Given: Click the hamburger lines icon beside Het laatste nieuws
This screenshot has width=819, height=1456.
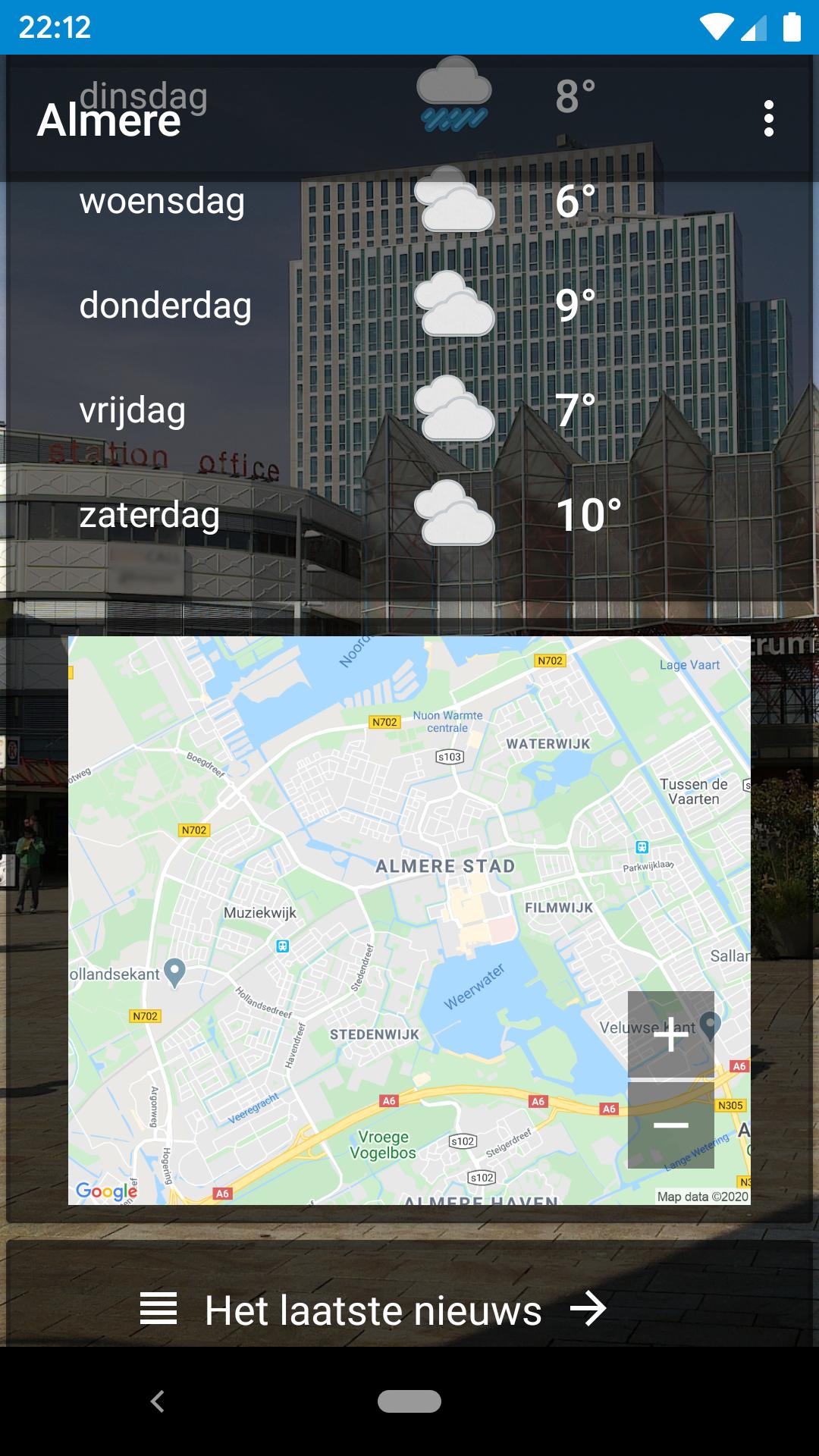Looking at the screenshot, I should point(158,1310).
